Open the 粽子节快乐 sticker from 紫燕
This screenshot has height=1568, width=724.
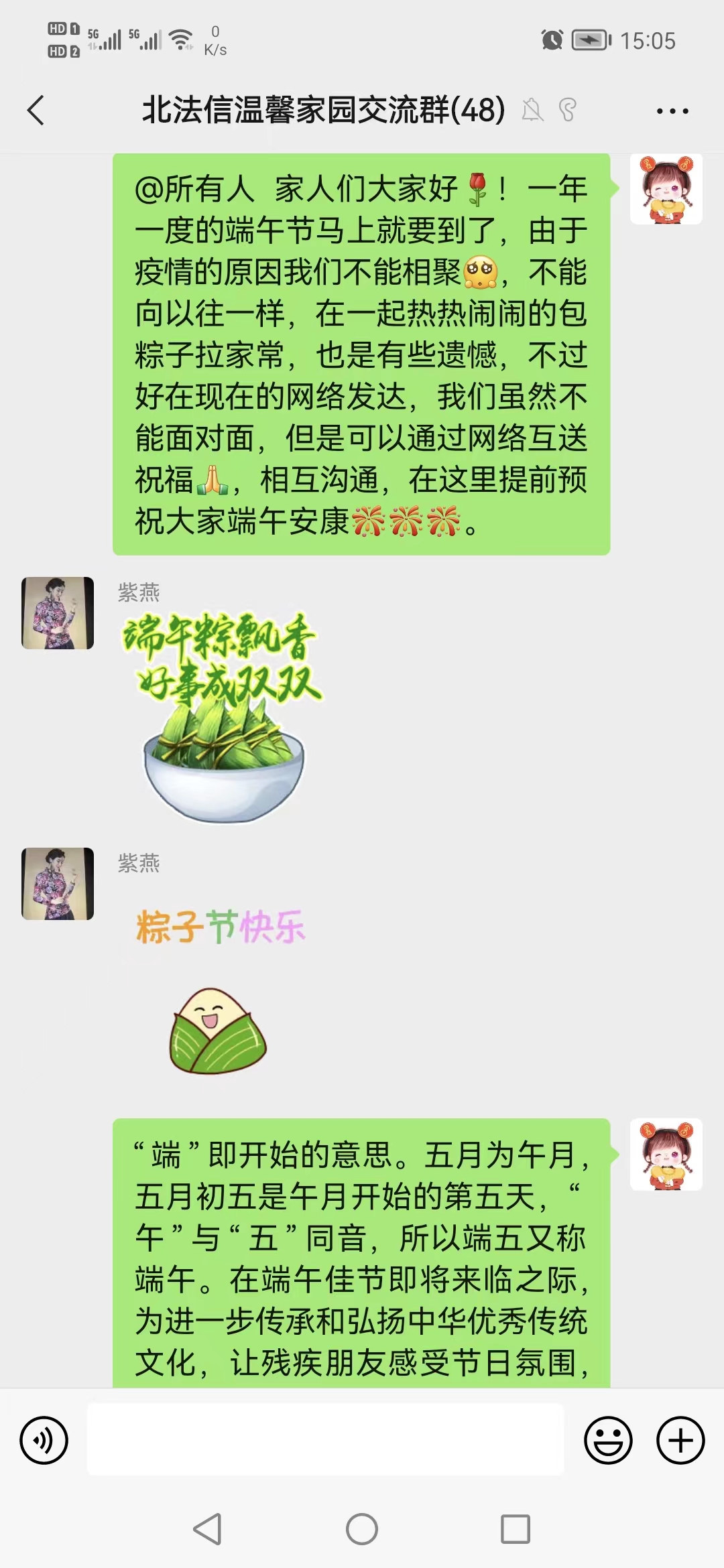pos(220,989)
